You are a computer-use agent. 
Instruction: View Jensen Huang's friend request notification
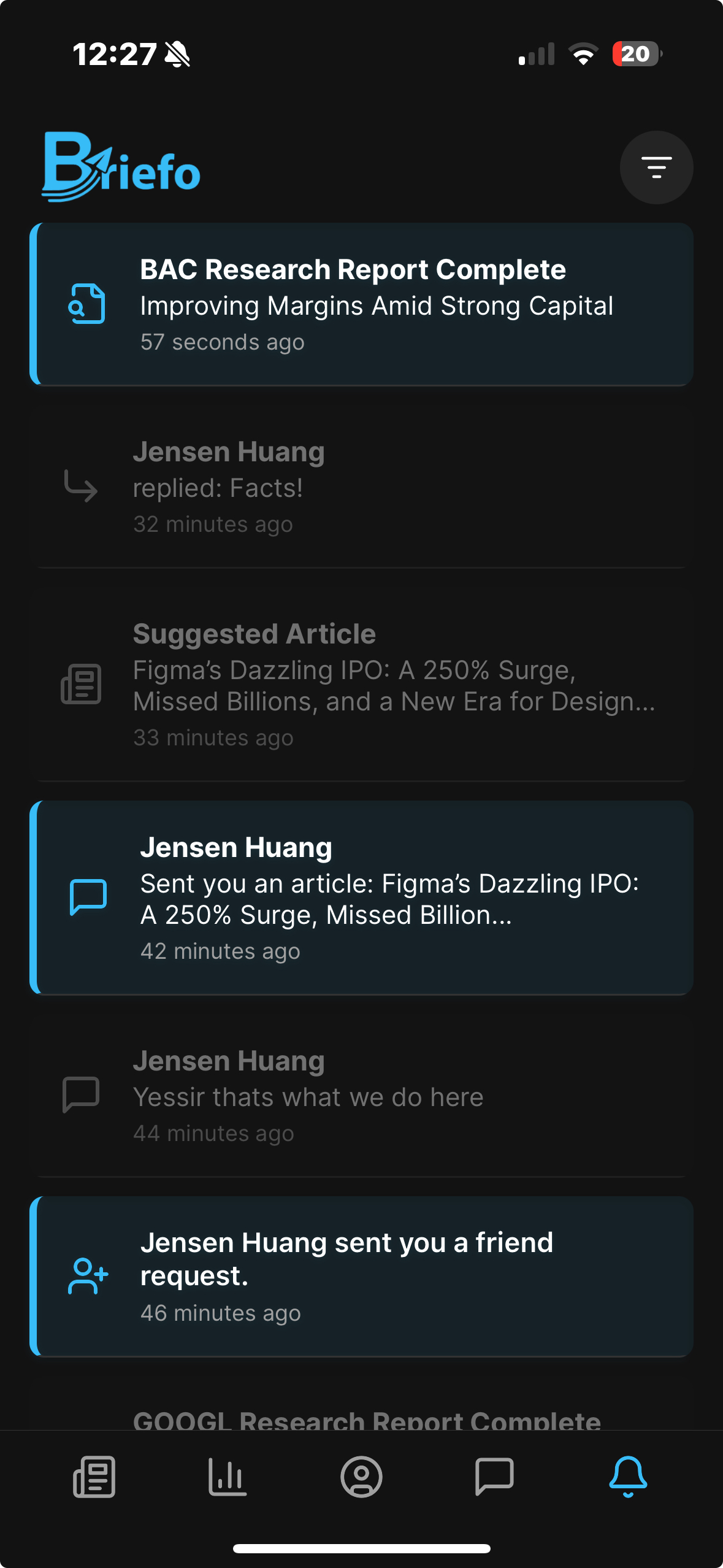tap(362, 1276)
